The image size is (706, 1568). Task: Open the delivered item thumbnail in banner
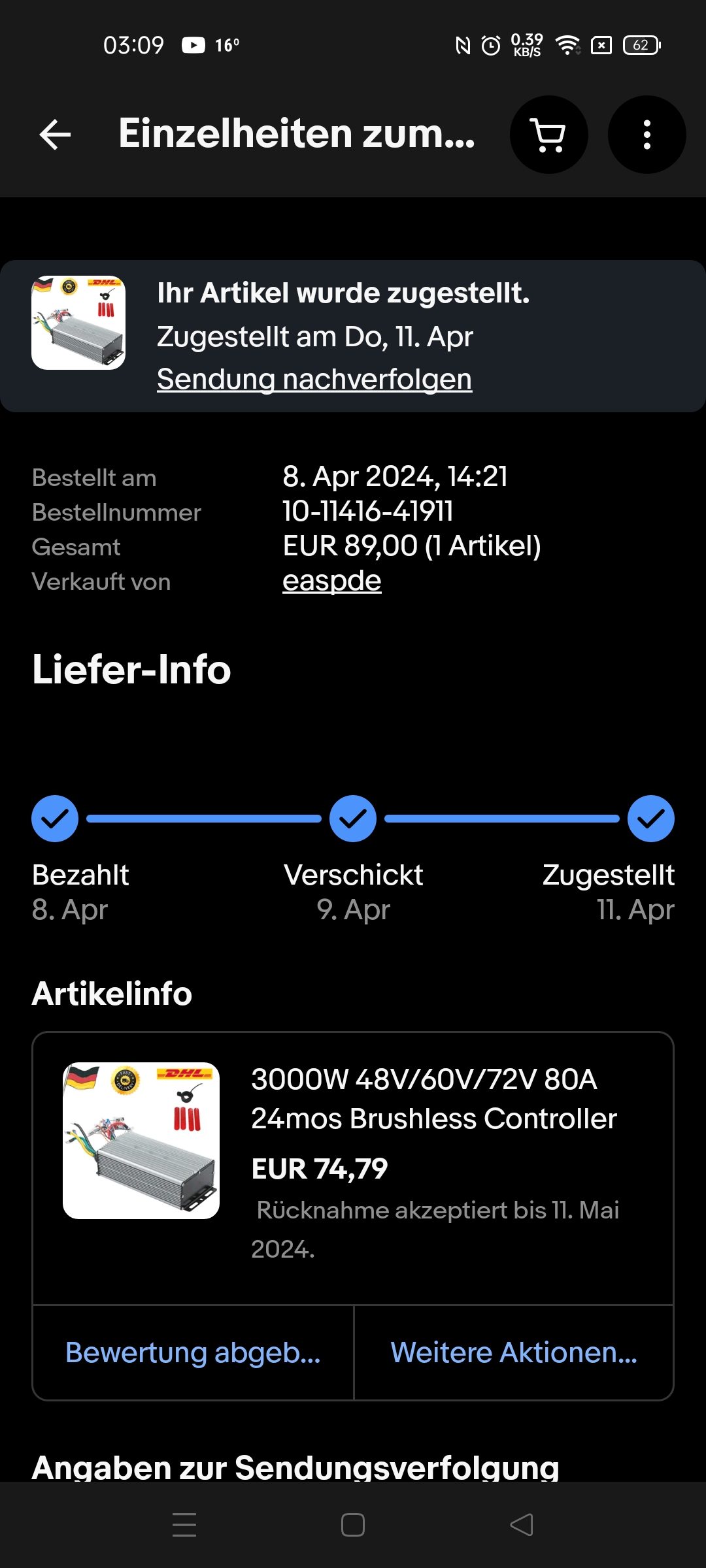(x=78, y=323)
